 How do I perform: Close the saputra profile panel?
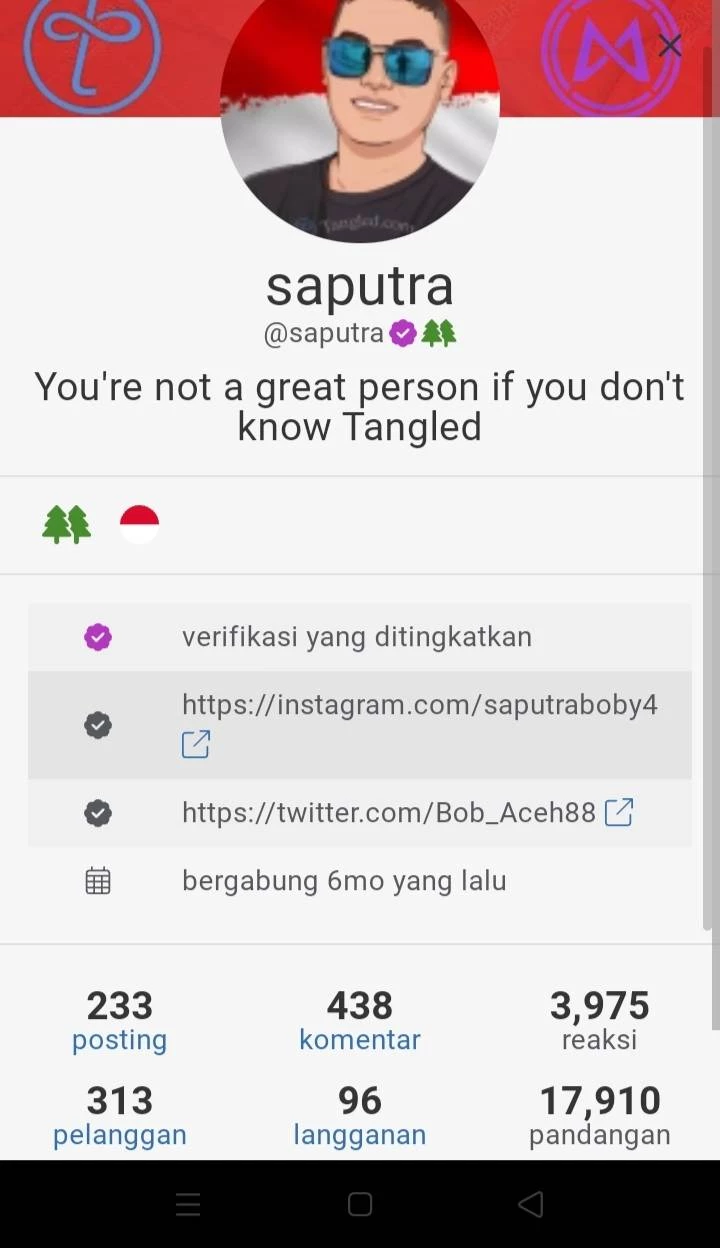point(670,45)
